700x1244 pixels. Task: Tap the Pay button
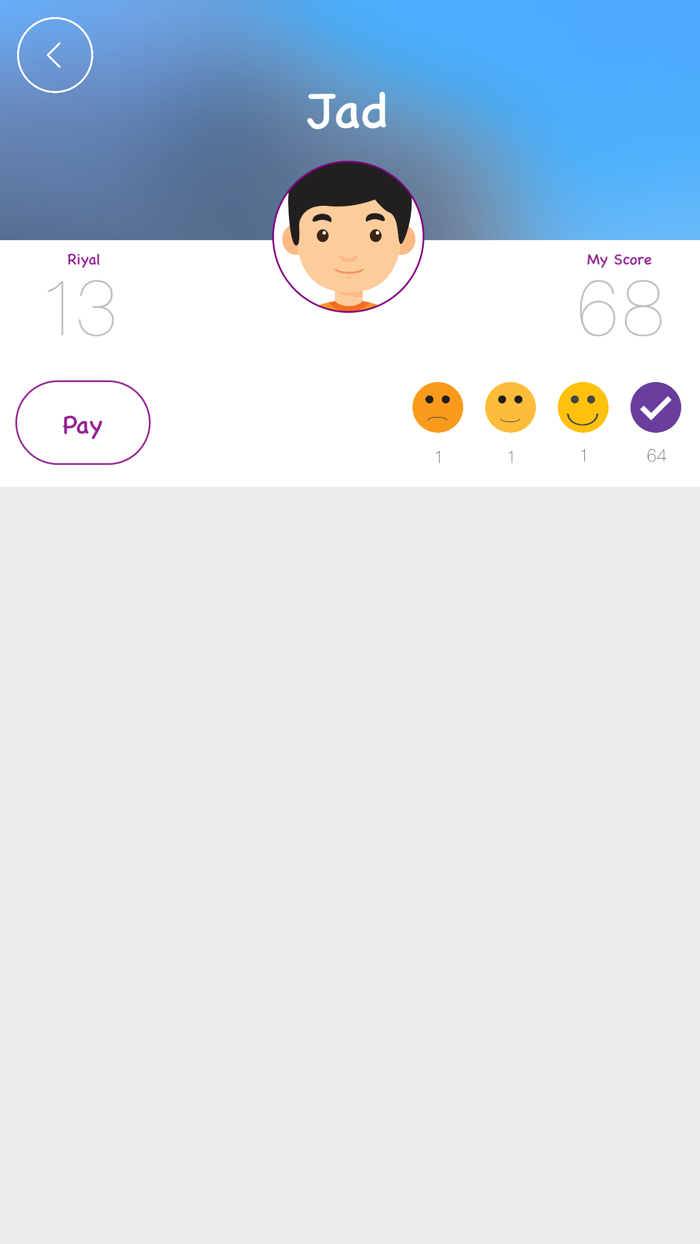click(x=83, y=423)
